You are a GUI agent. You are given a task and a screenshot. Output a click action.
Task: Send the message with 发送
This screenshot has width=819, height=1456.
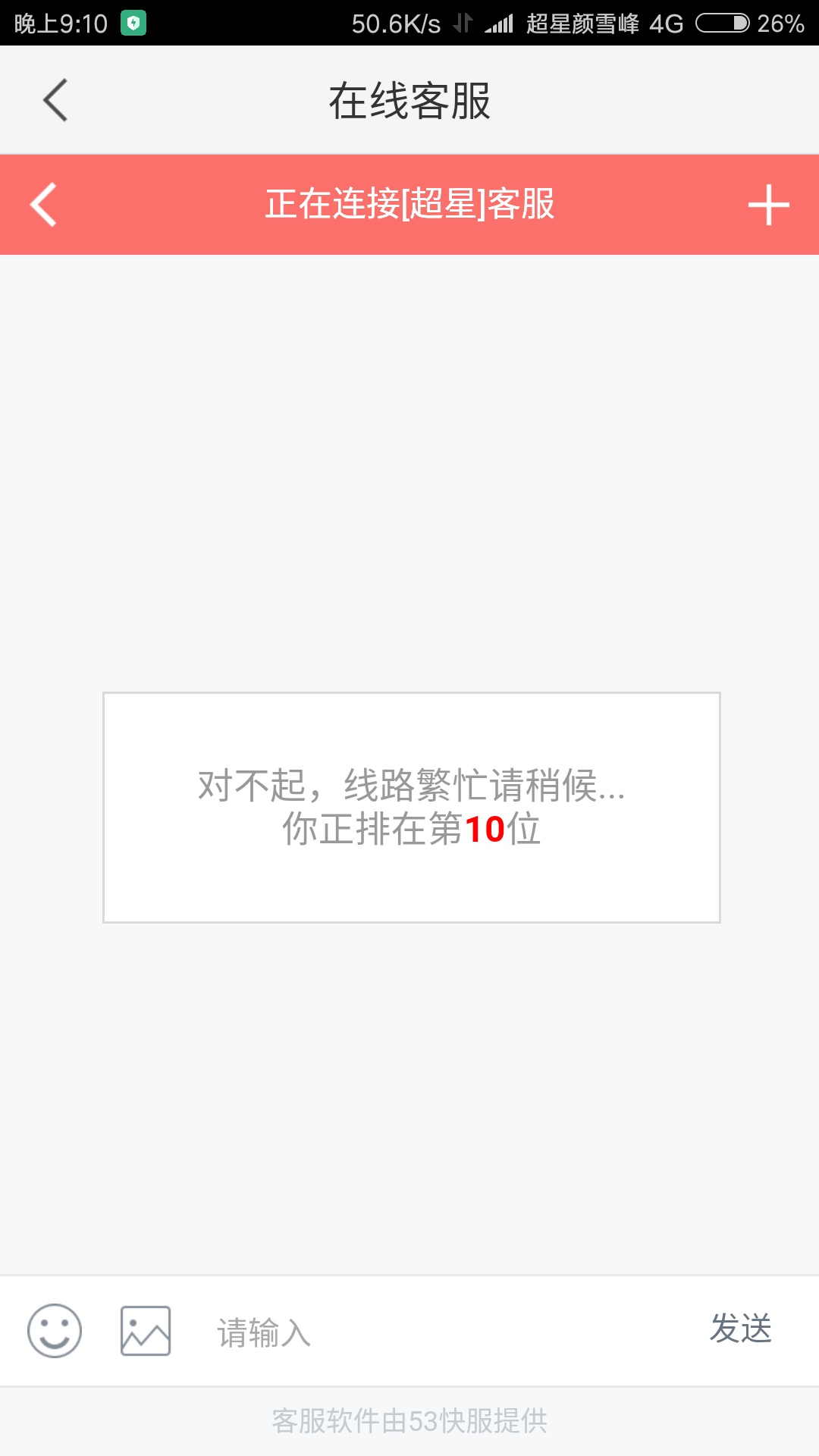[x=740, y=1329]
